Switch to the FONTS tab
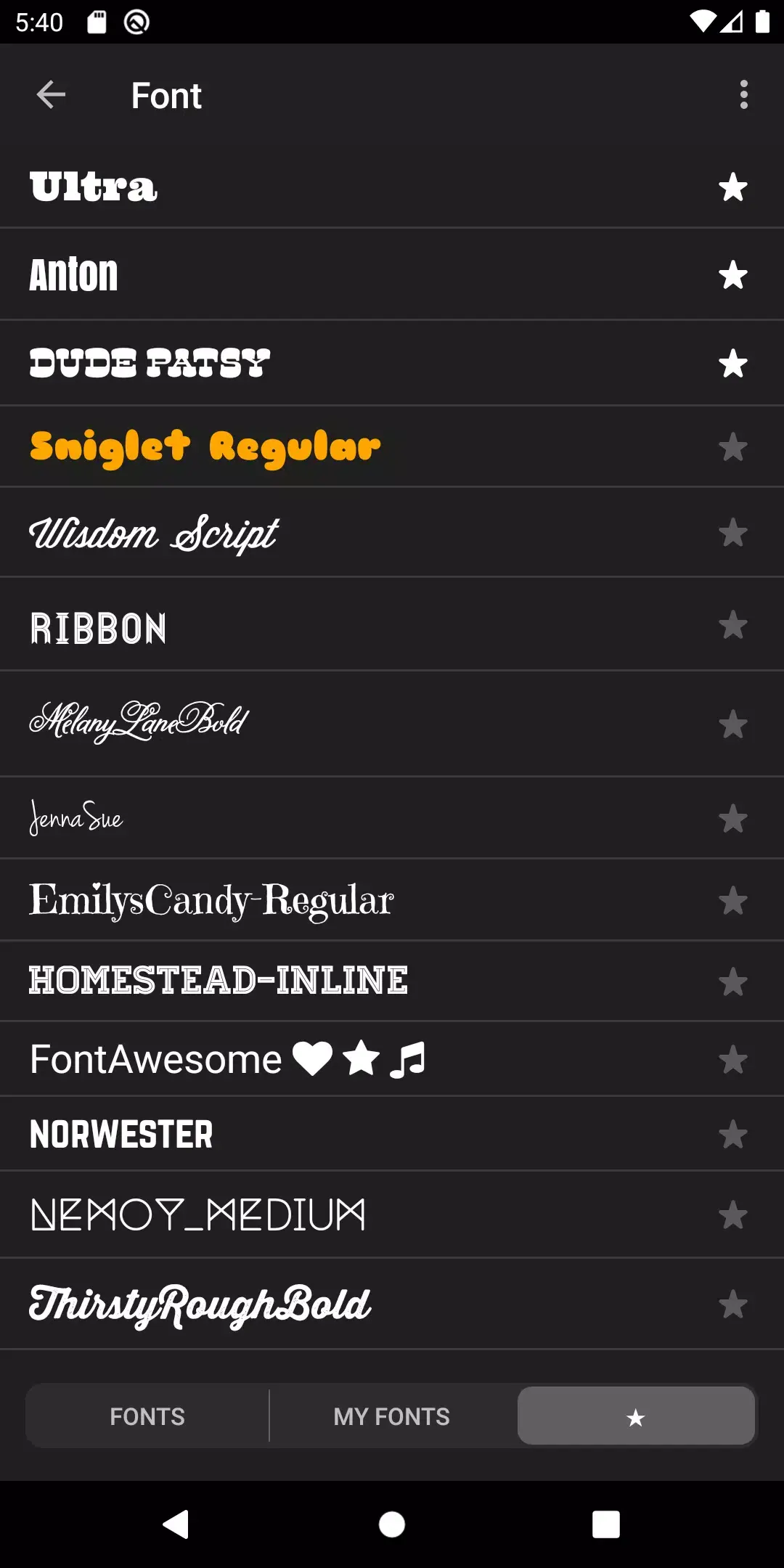The height and width of the screenshot is (1568, 784). click(x=147, y=1415)
